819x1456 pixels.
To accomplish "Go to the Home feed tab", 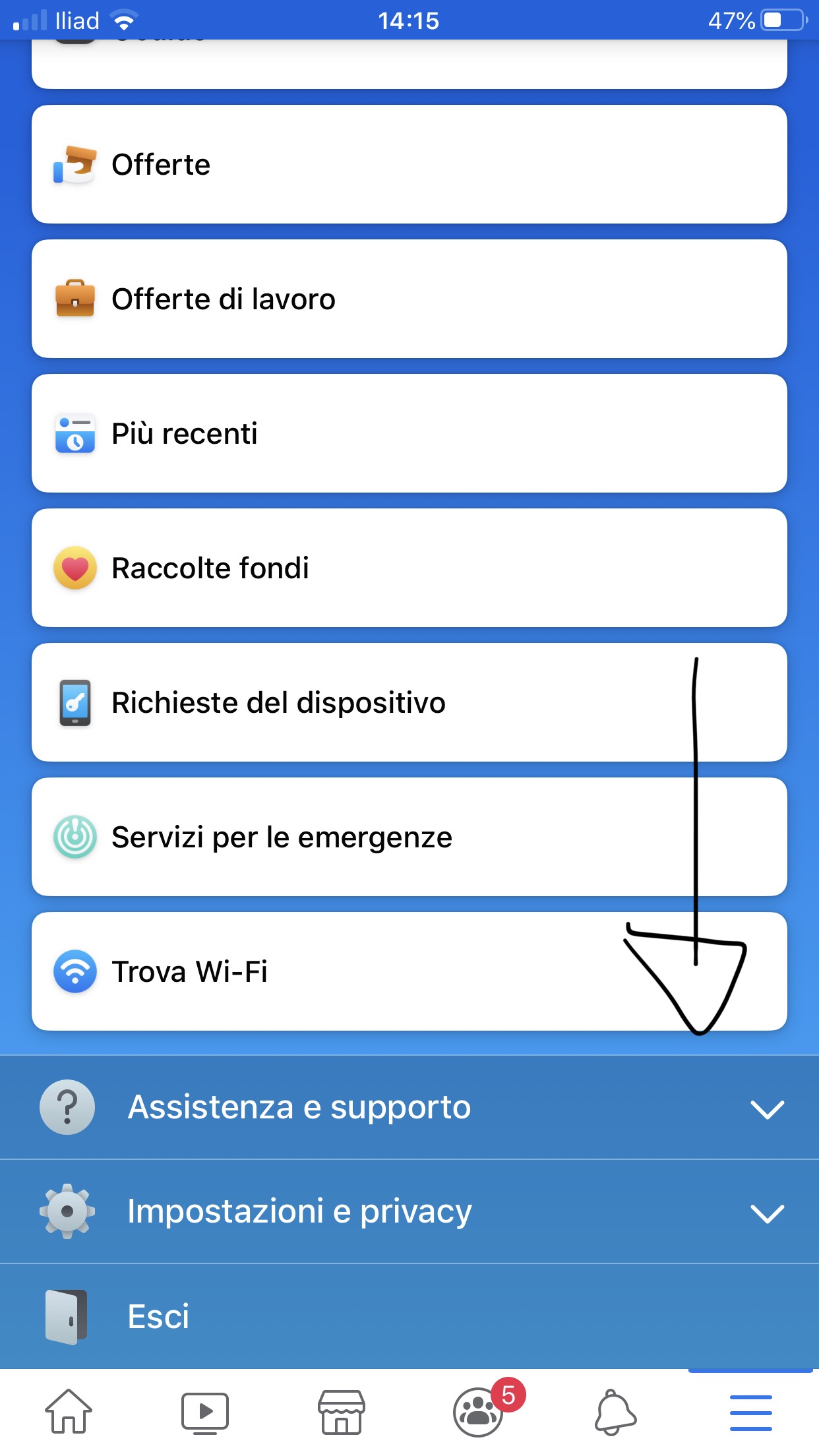I will (69, 1412).
